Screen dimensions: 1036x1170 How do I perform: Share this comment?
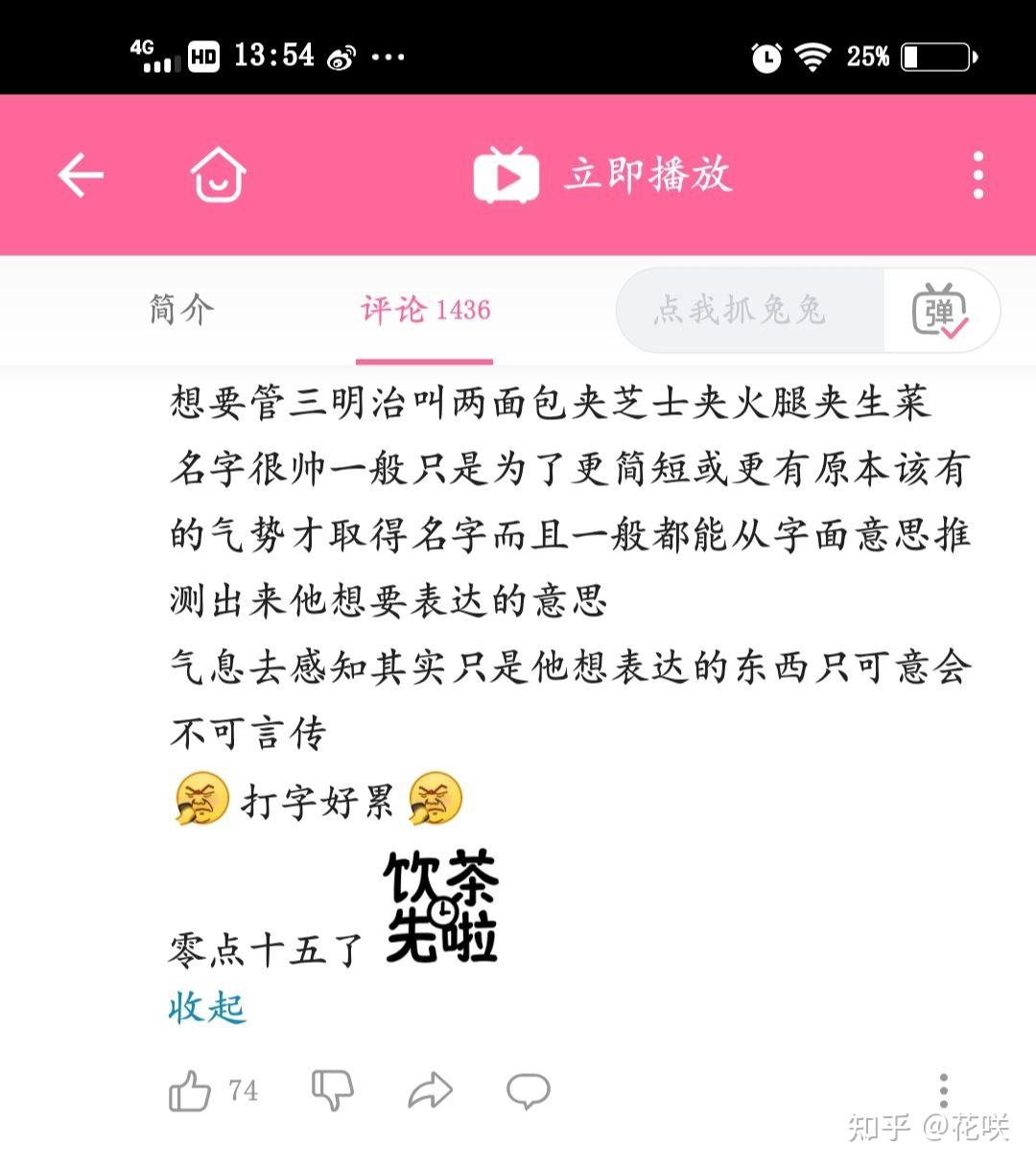point(430,1091)
